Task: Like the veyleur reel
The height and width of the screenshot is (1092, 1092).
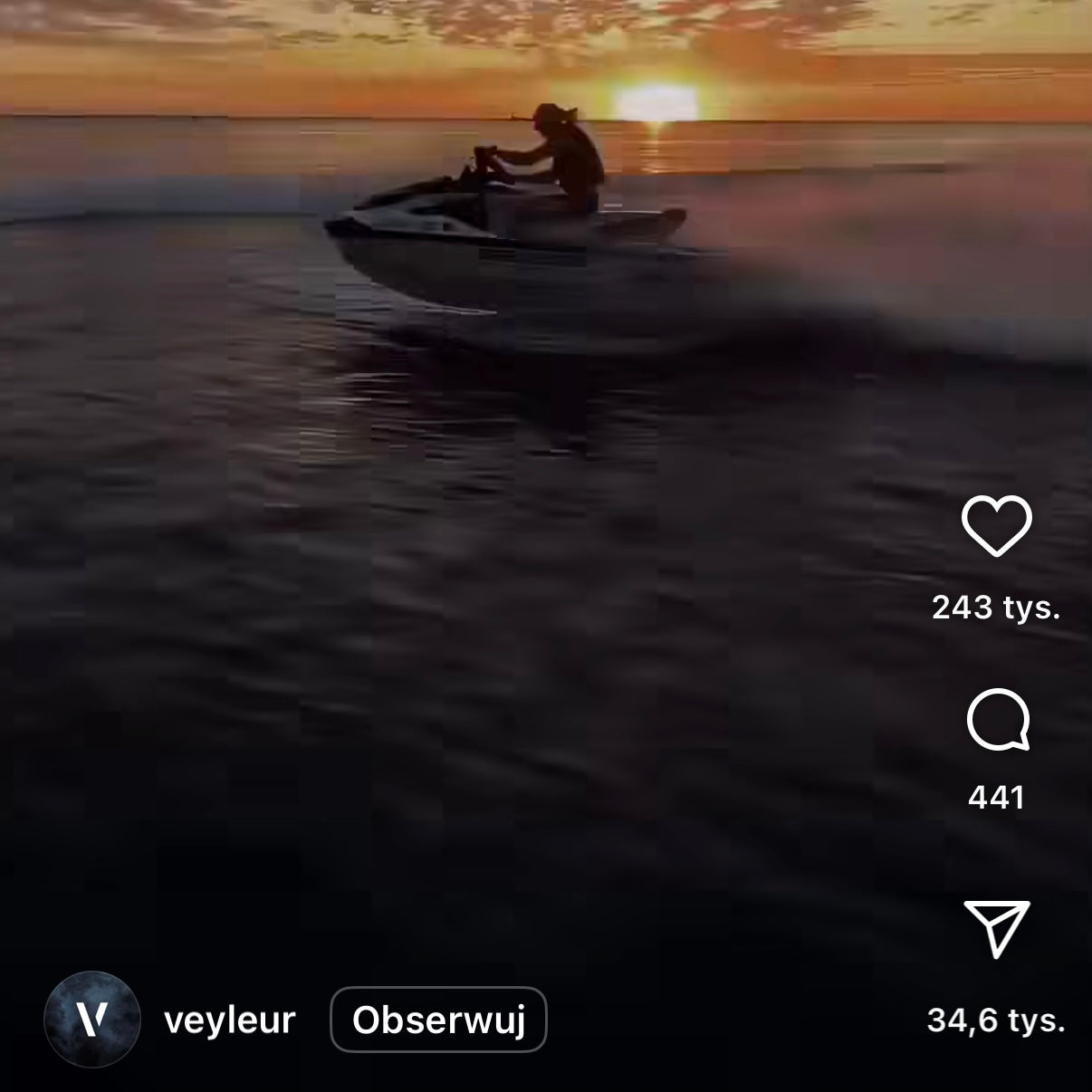Action: point(996,526)
